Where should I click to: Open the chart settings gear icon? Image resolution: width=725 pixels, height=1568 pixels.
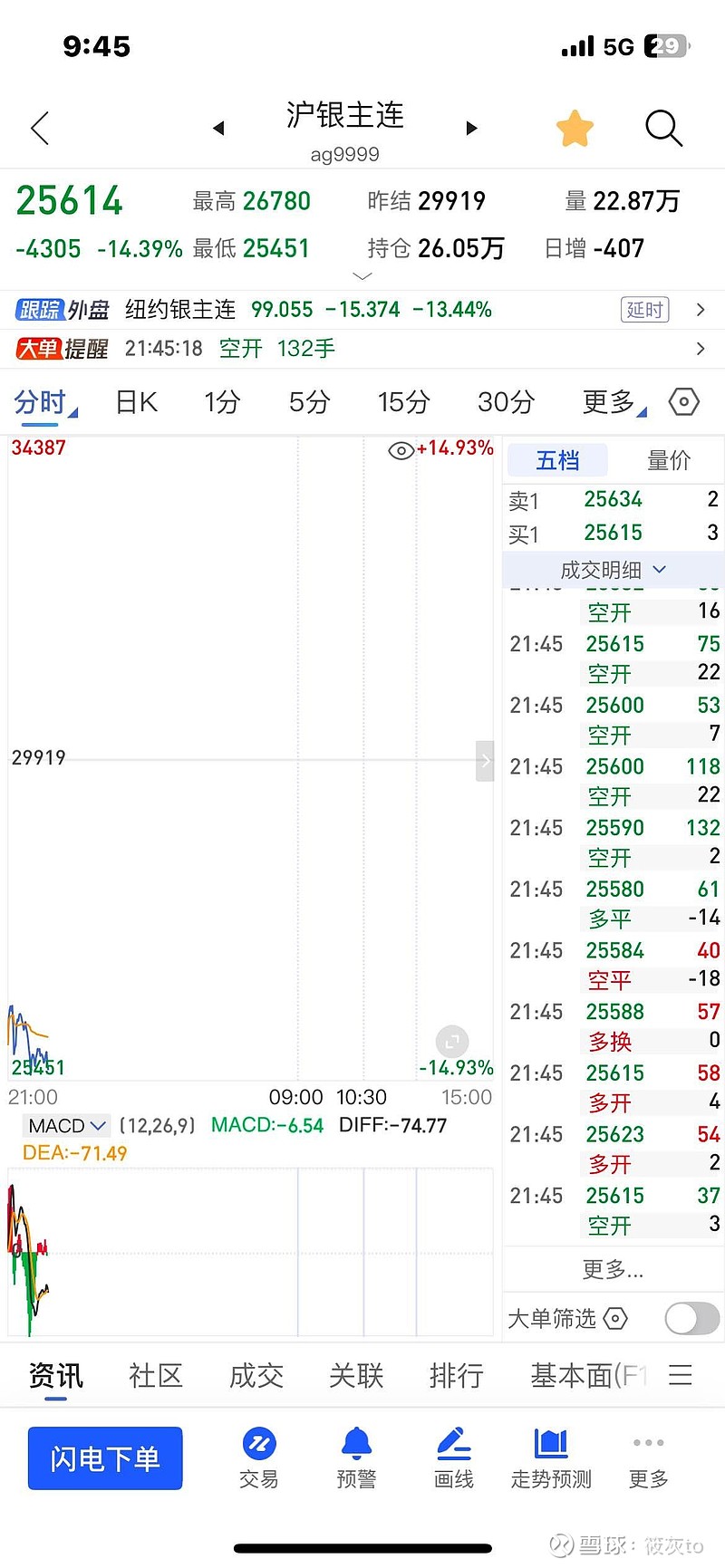click(x=683, y=401)
